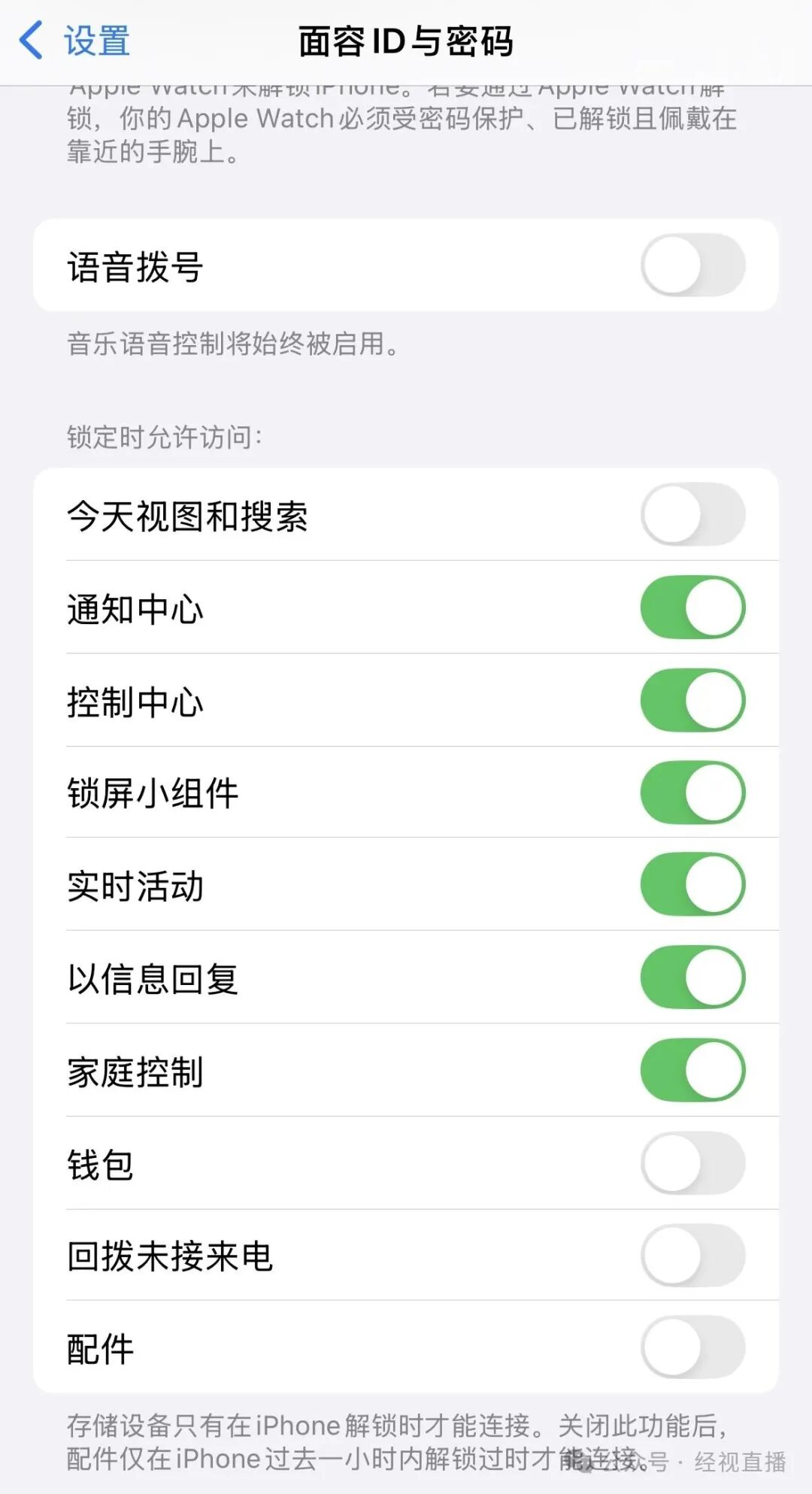Go back to 设置
This screenshot has height=1494, width=812.
pyautogui.click(x=75, y=41)
